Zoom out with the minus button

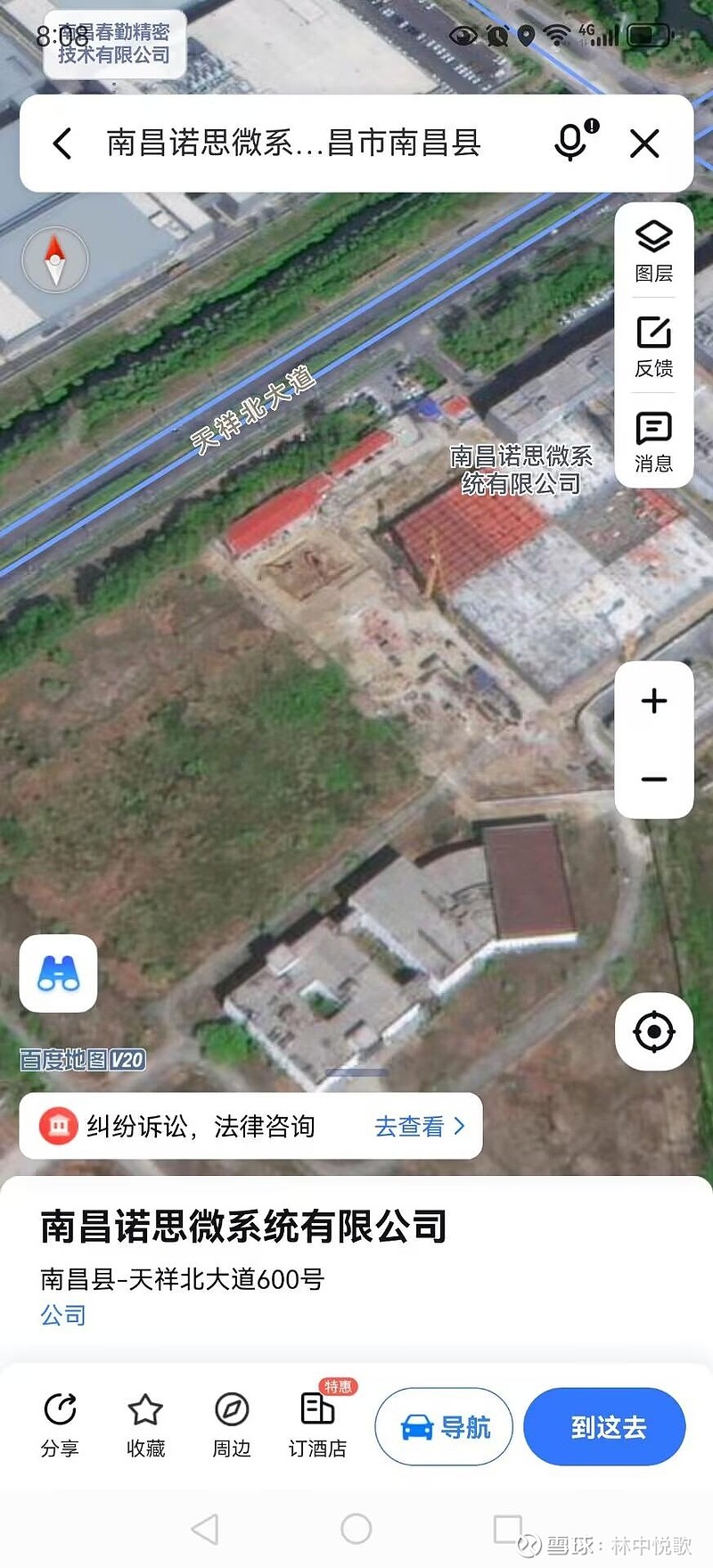point(654,779)
